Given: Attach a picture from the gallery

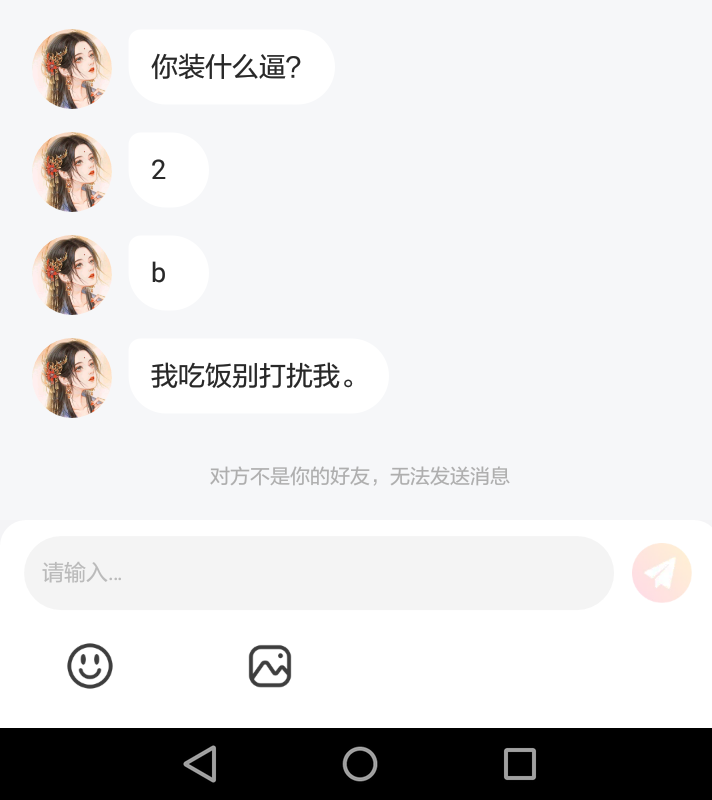Looking at the screenshot, I should coord(270,666).
